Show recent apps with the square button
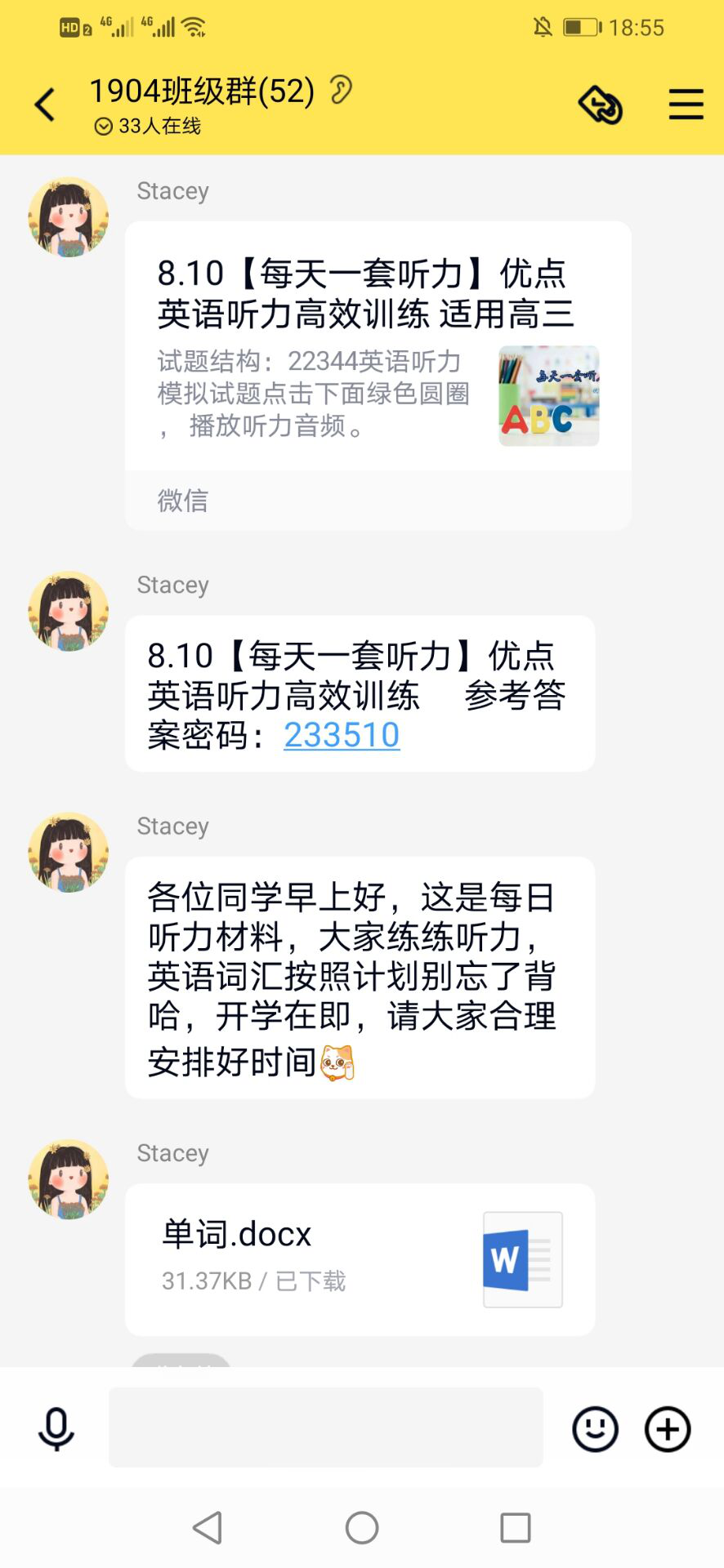Viewport: 724px width, 1568px height. point(515,1527)
